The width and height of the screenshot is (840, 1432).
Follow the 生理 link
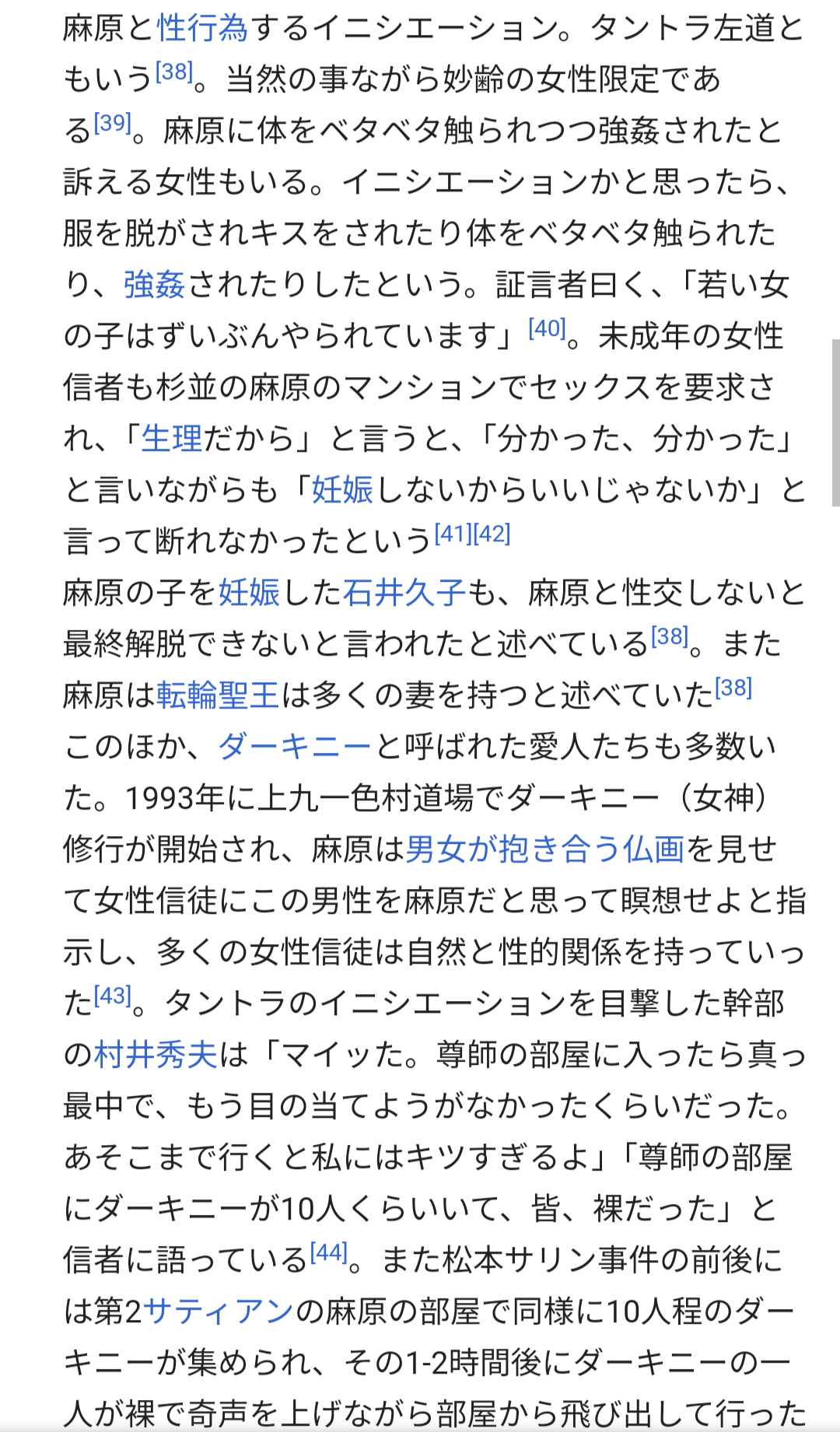click(171, 439)
